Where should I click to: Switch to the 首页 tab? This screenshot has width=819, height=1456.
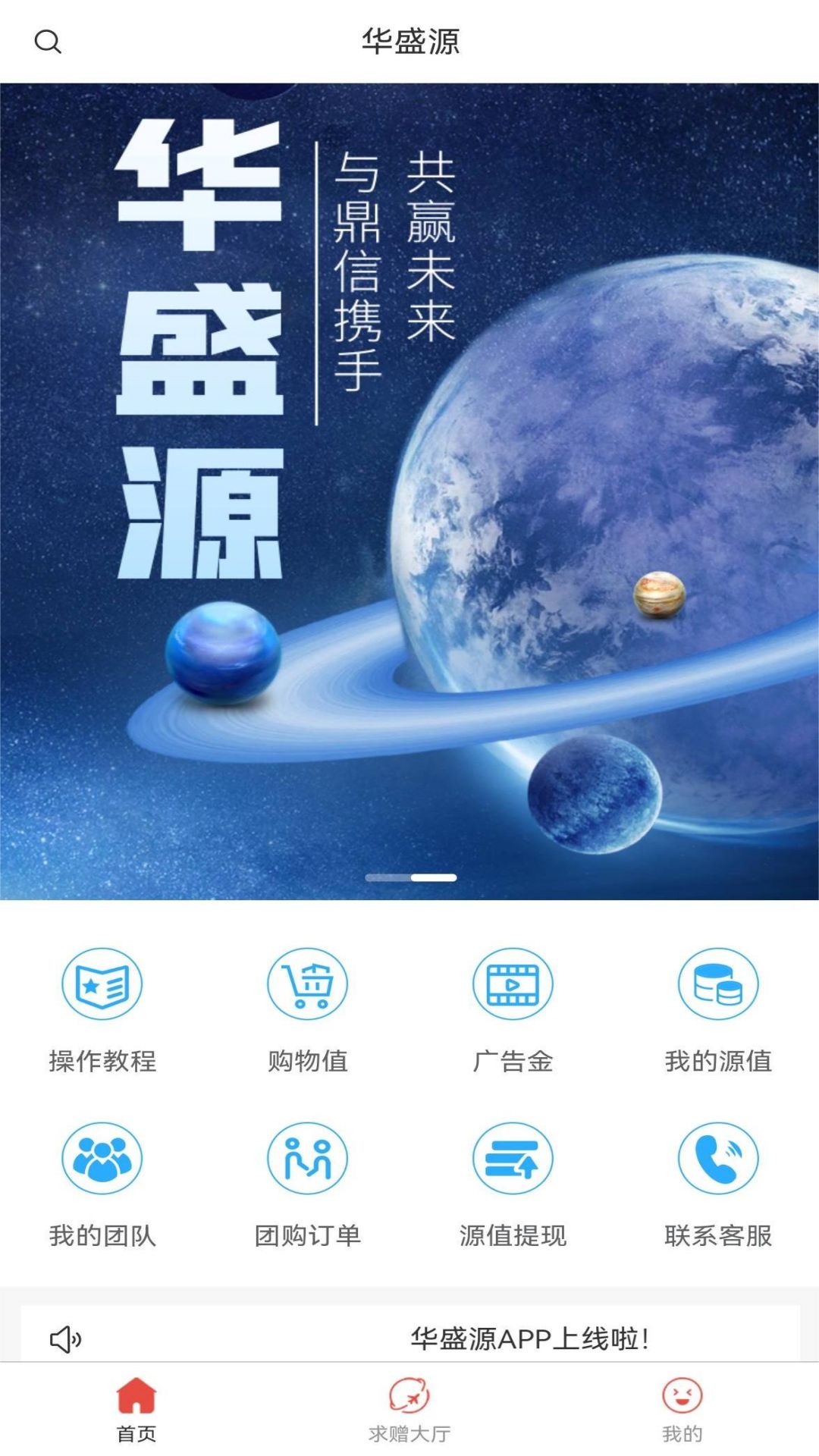[x=136, y=1410]
